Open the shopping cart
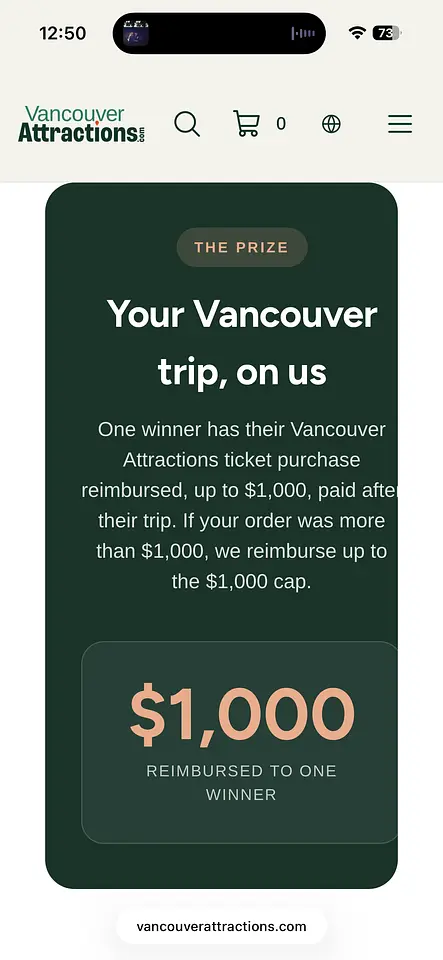Image resolution: width=443 pixels, height=960 pixels. click(x=247, y=124)
